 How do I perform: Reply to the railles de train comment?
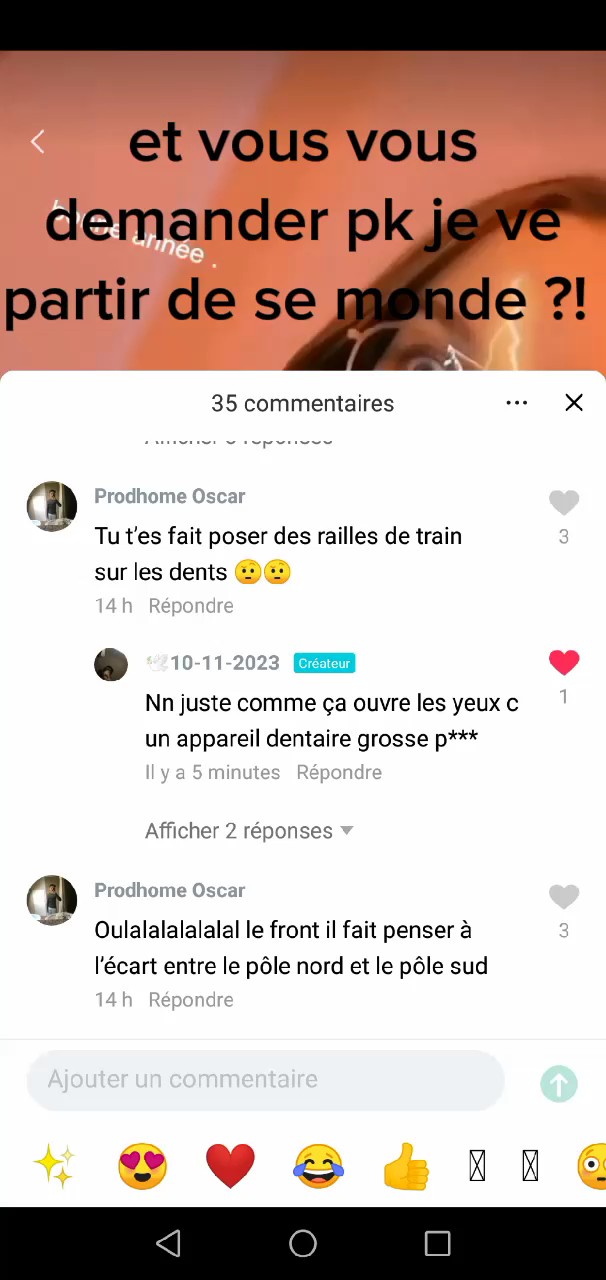tap(191, 606)
